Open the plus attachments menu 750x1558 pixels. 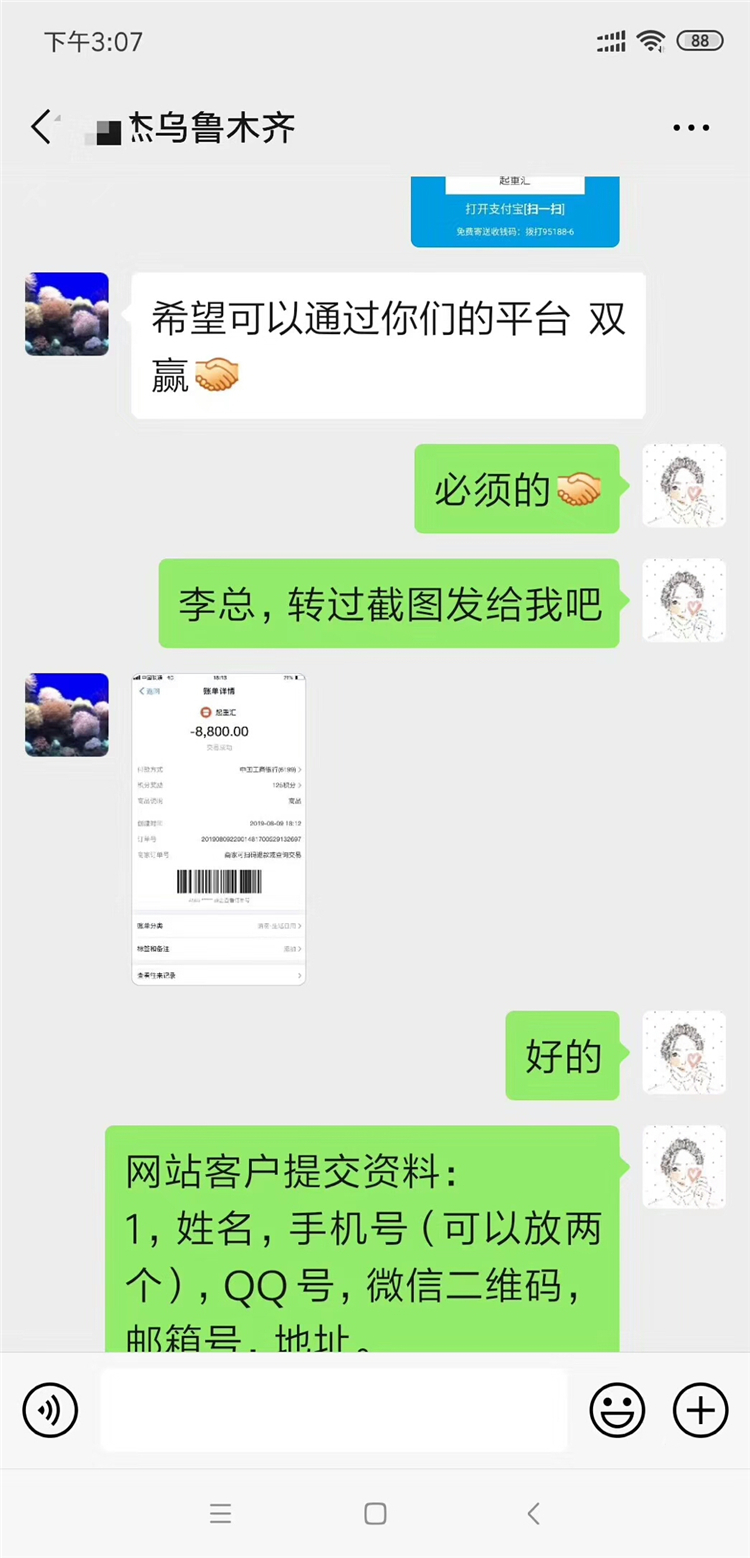click(x=700, y=1410)
